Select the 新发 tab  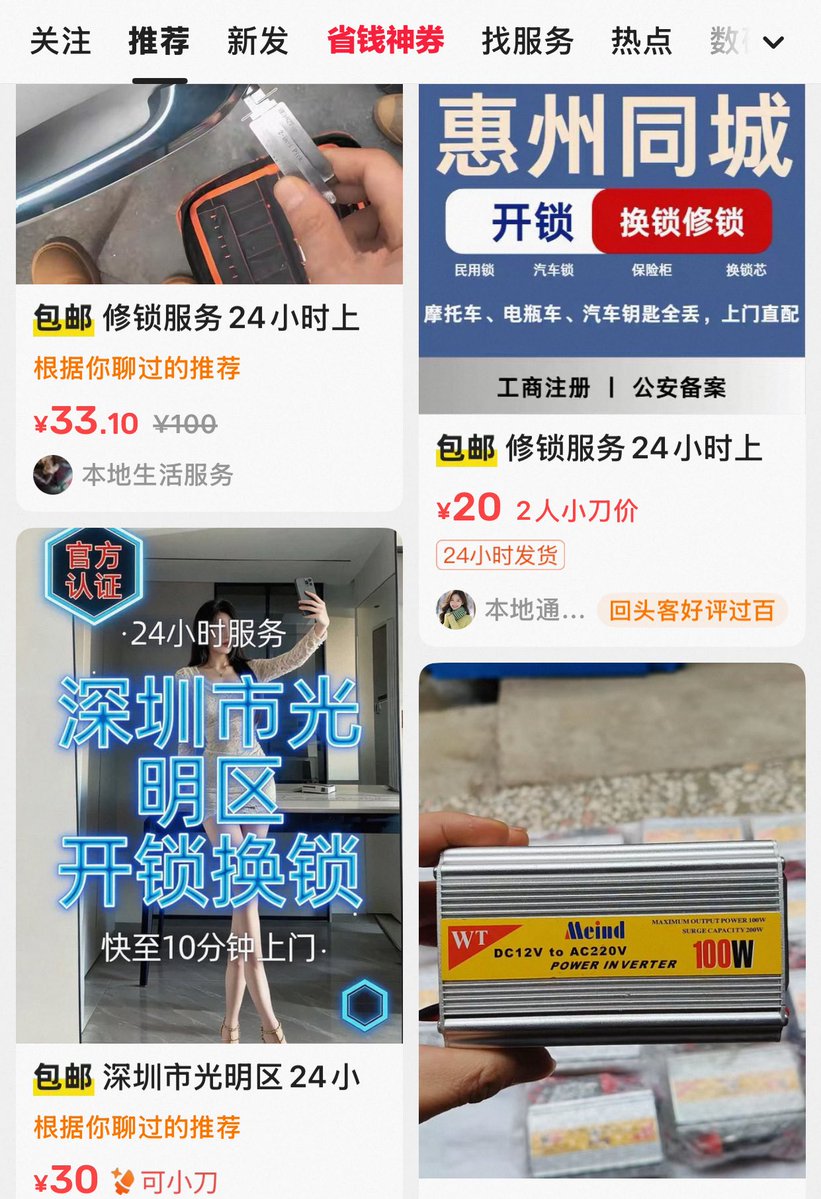pos(257,41)
